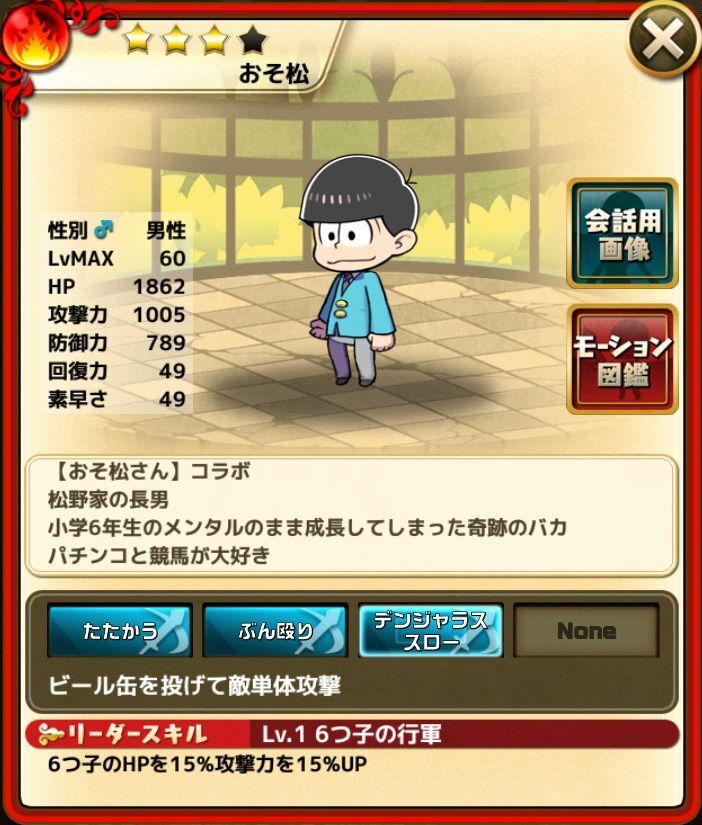Open the 会話用画像 conversation image view
The height and width of the screenshot is (825, 702).
click(x=623, y=234)
